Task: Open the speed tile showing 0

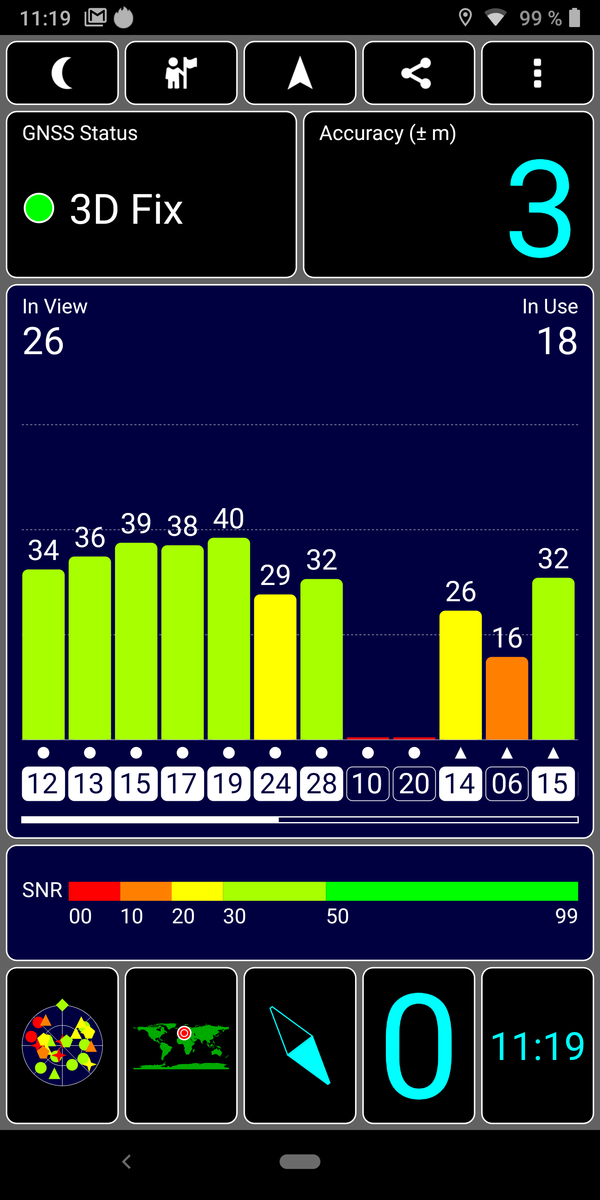Action: pyautogui.click(x=418, y=1045)
